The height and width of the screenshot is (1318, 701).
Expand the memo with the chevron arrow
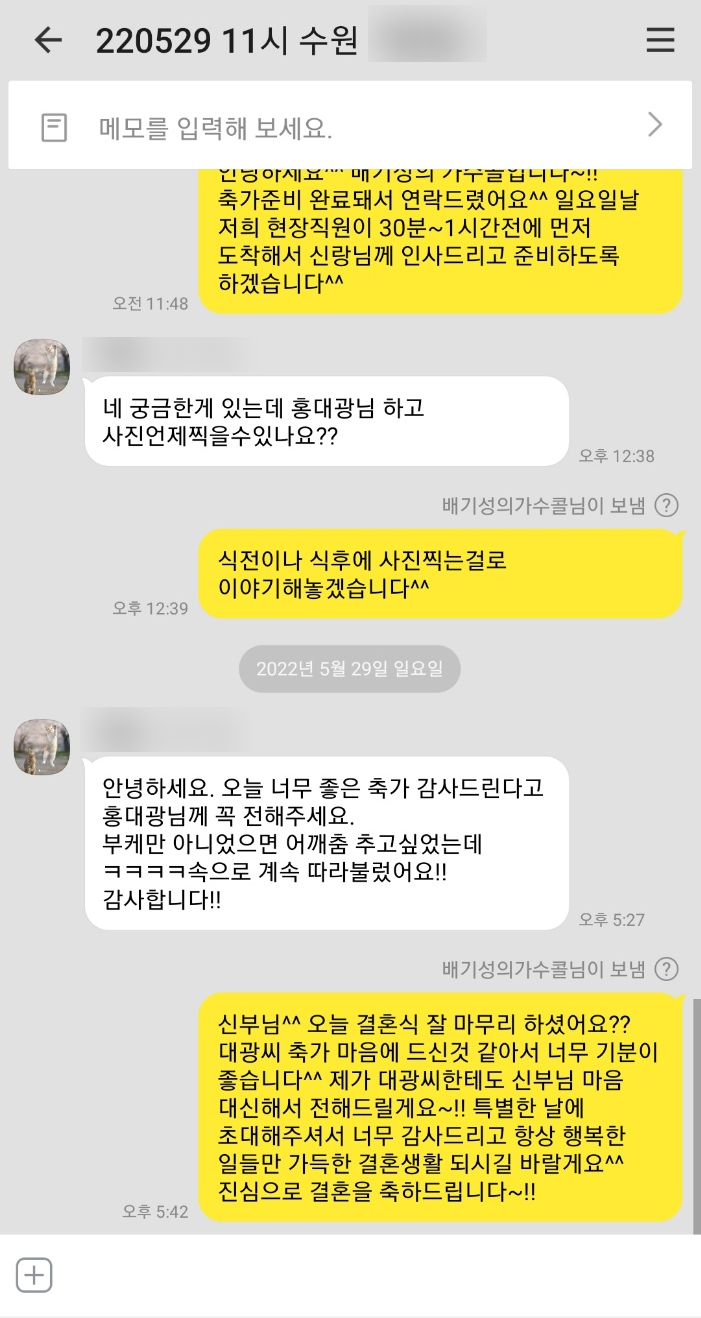tap(655, 125)
